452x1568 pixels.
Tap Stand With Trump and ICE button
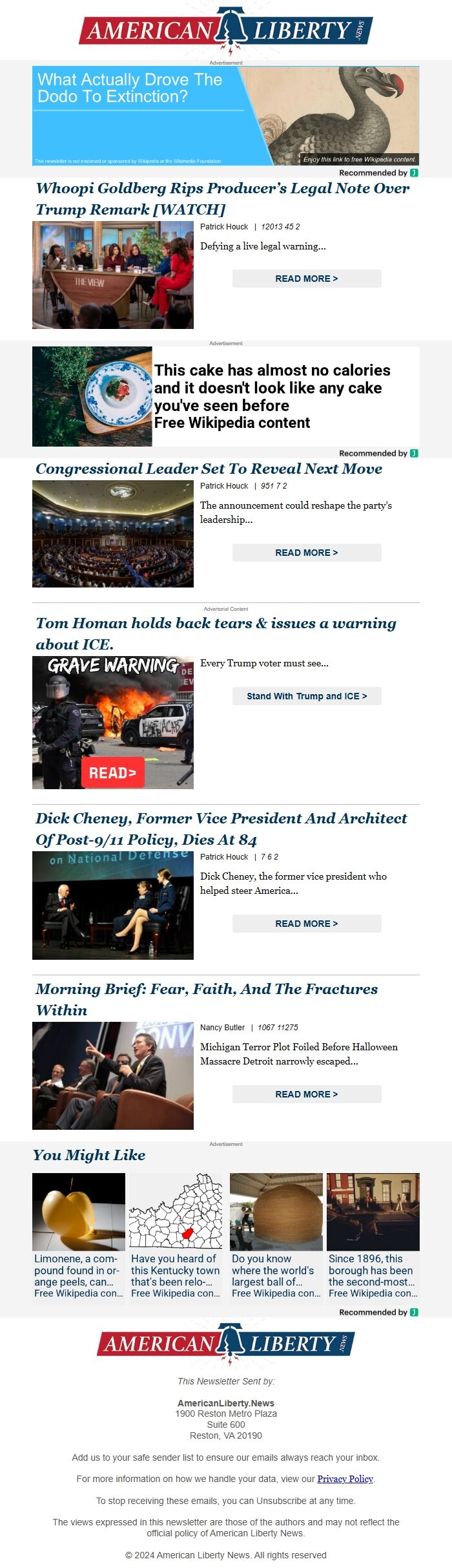306,696
